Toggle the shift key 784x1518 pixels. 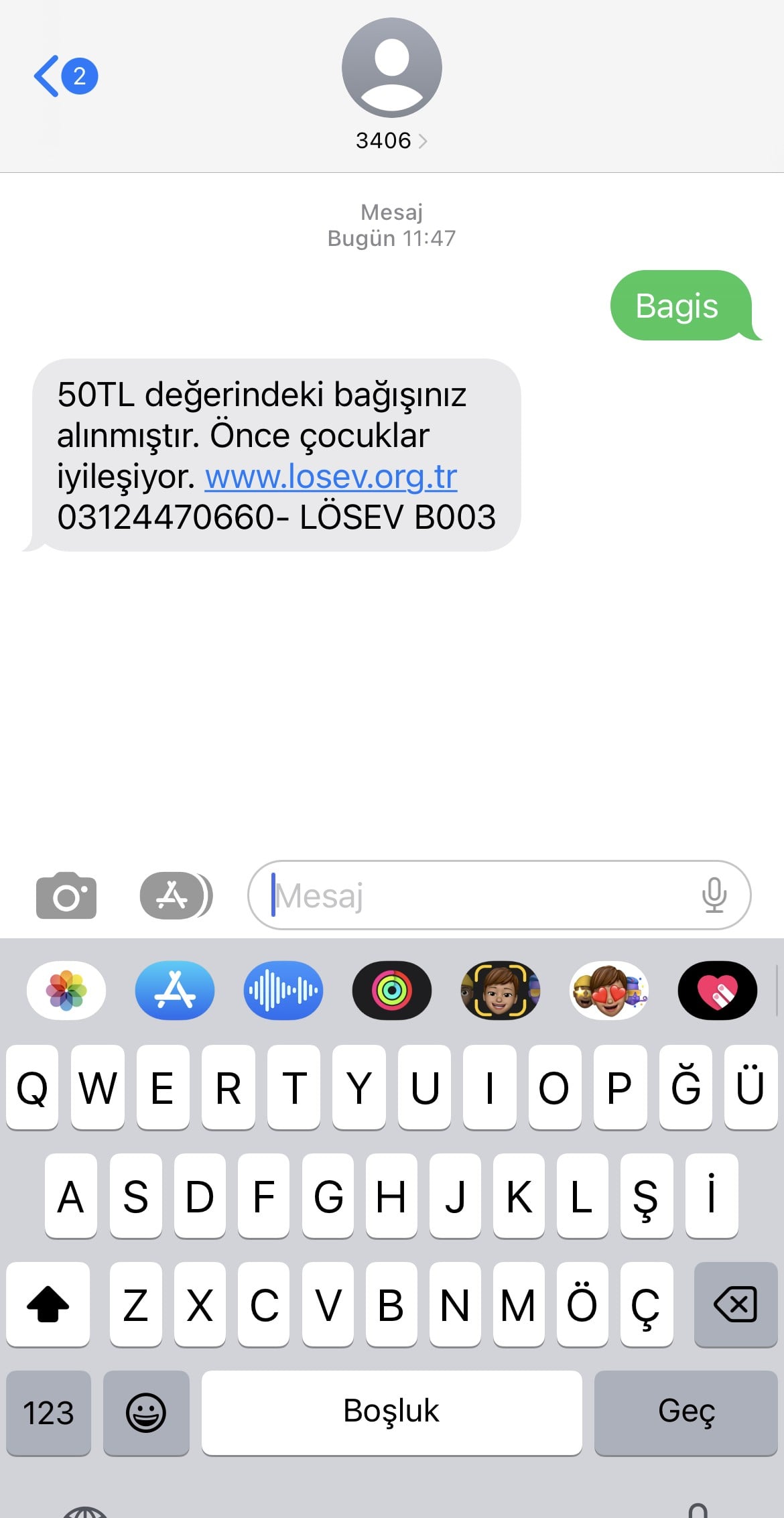click(x=48, y=1304)
